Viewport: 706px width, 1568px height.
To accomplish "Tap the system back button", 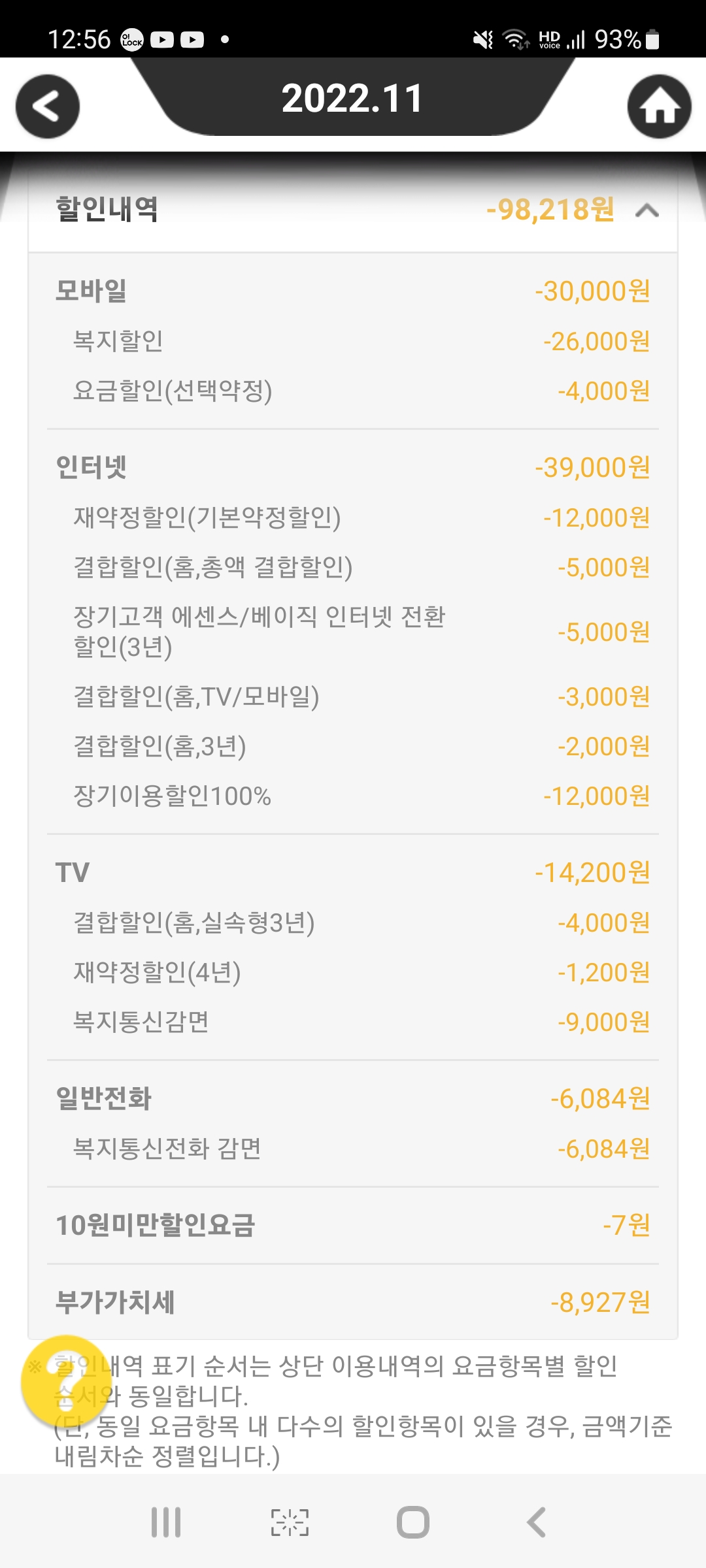I will point(536,1522).
